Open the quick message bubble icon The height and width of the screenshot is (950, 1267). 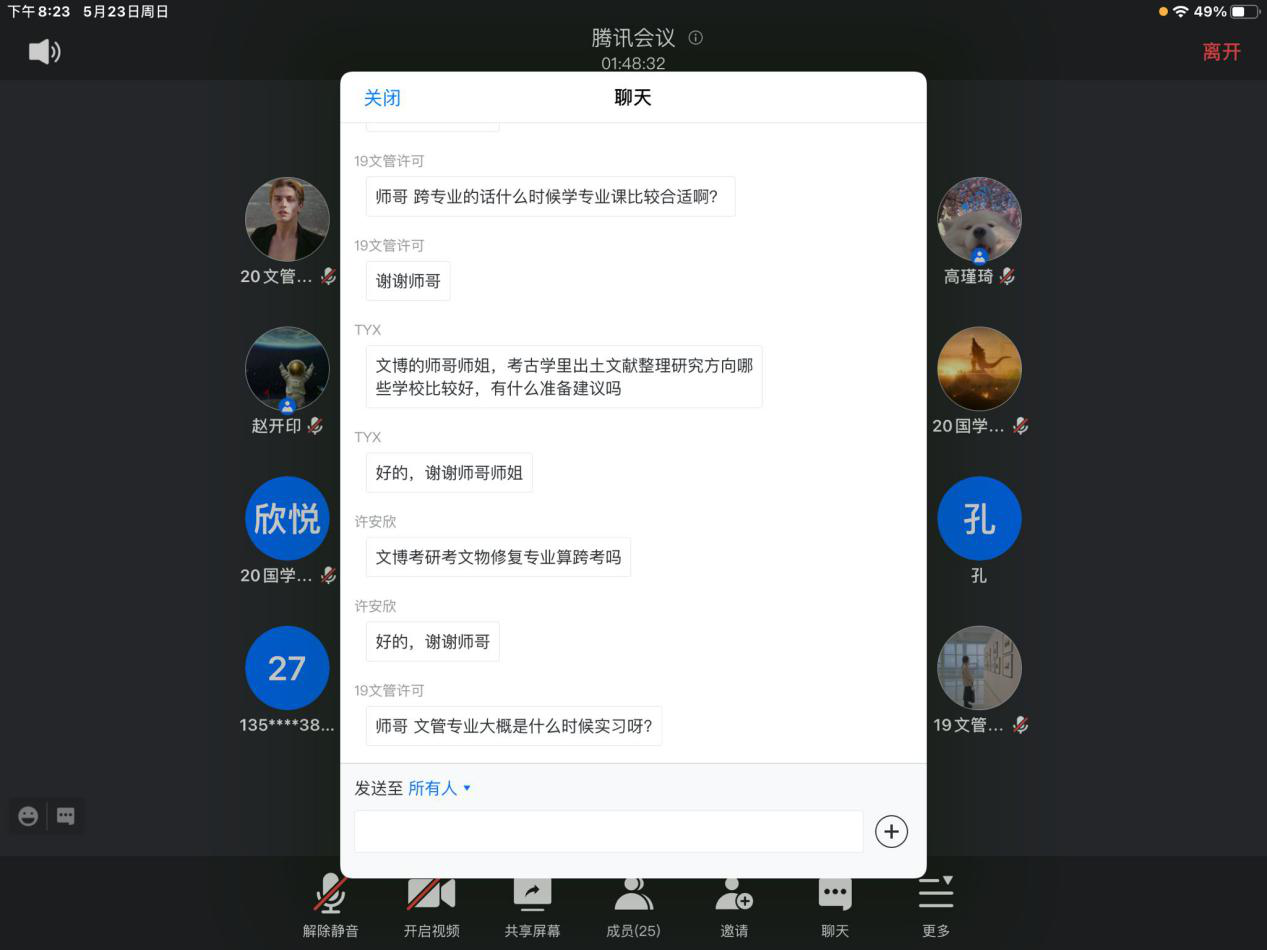66,816
